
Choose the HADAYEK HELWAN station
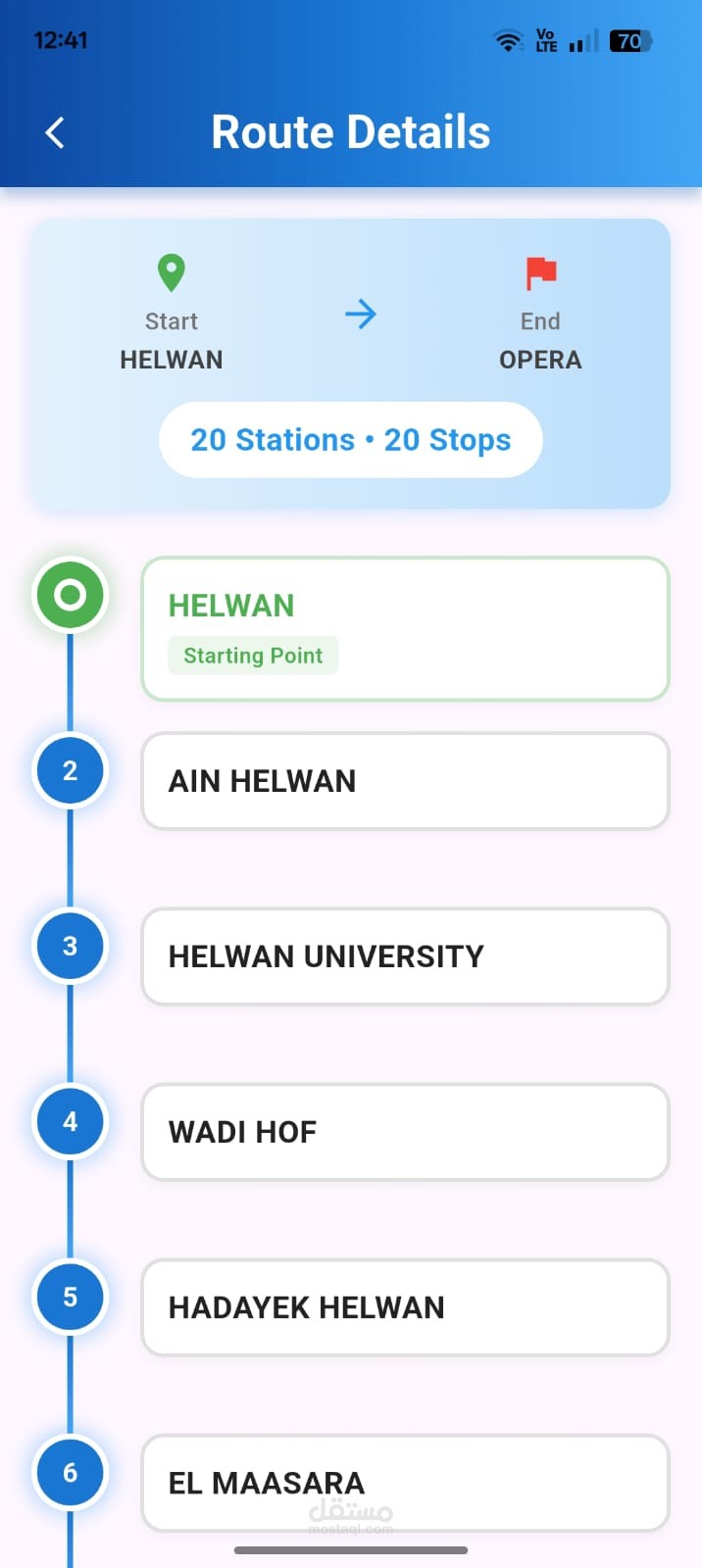coord(405,1307)
